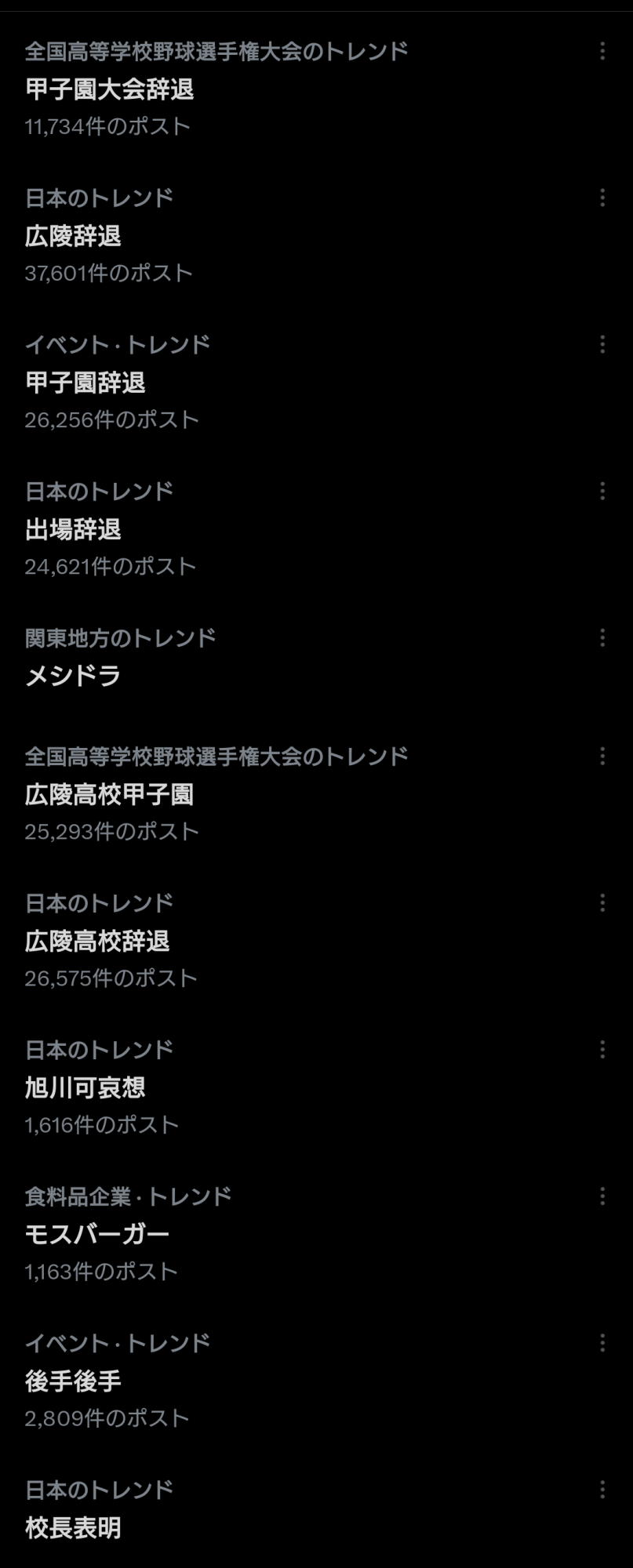Open the 甲子園大会辞退 trend
Viewport: 633px width, 1568px height.
pyautogui.click(x=110, y=89)
